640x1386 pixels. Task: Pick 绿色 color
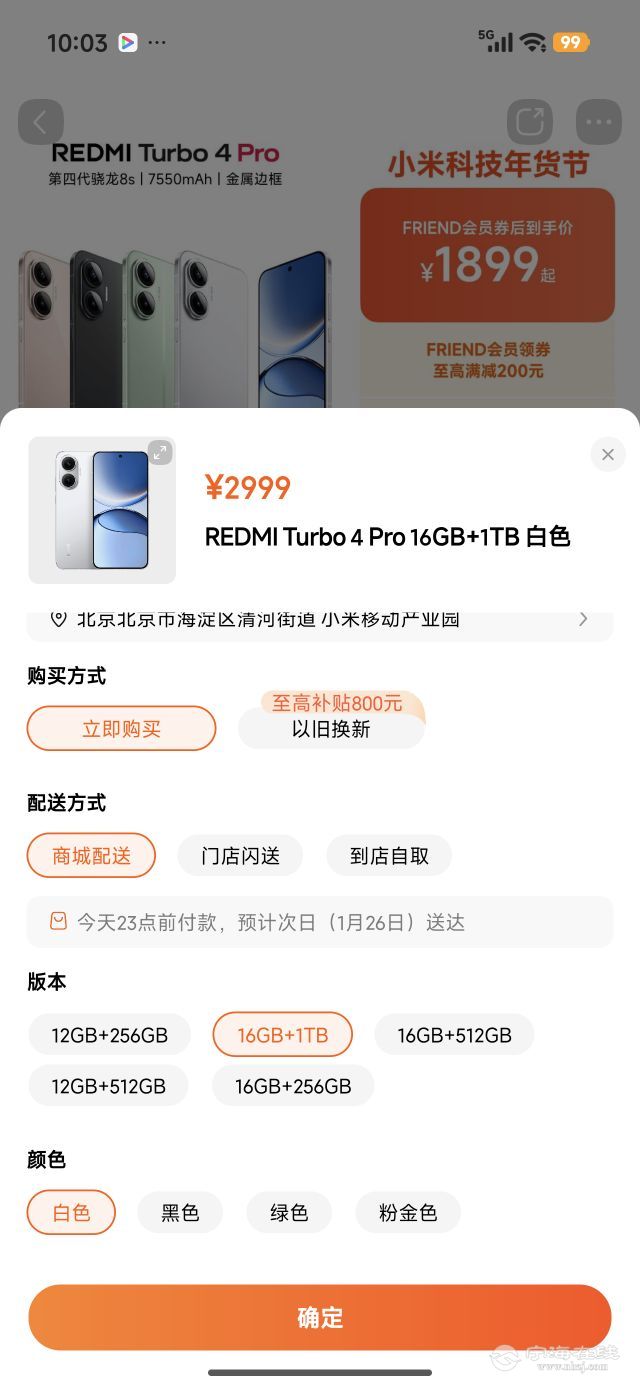click(x=289, y=1213)
